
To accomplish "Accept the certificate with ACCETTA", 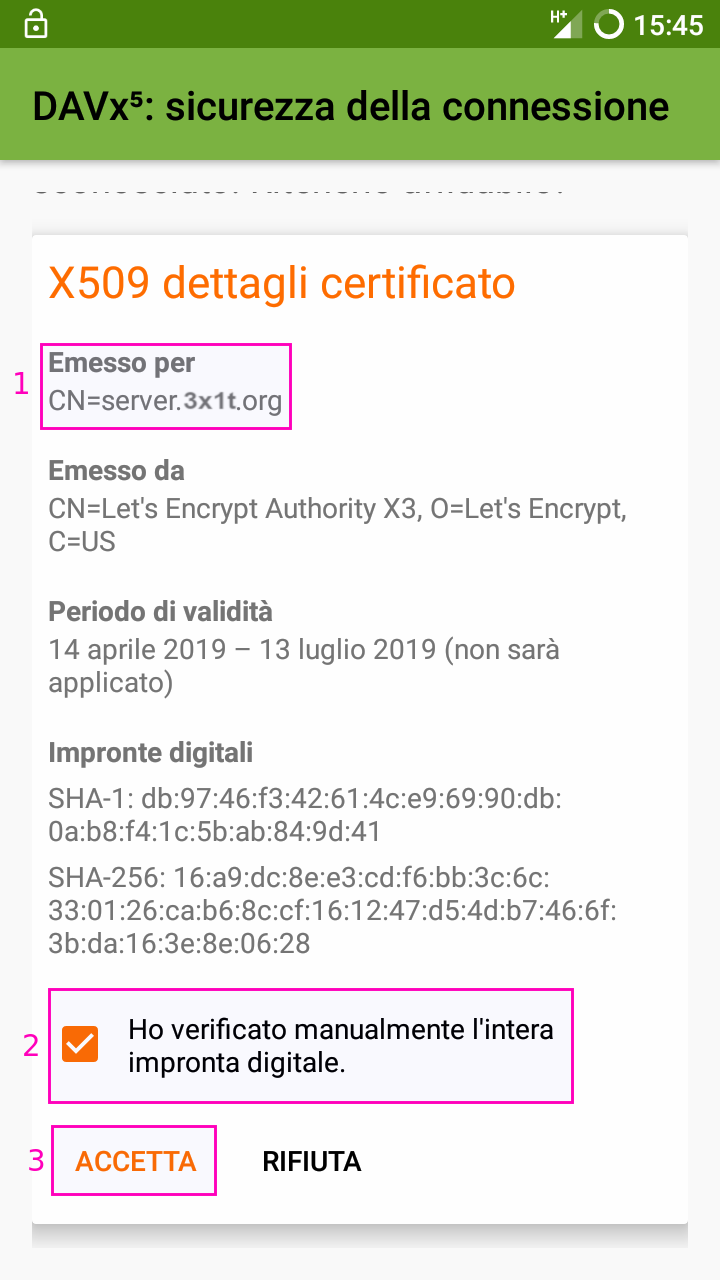I will point(135,1161).
